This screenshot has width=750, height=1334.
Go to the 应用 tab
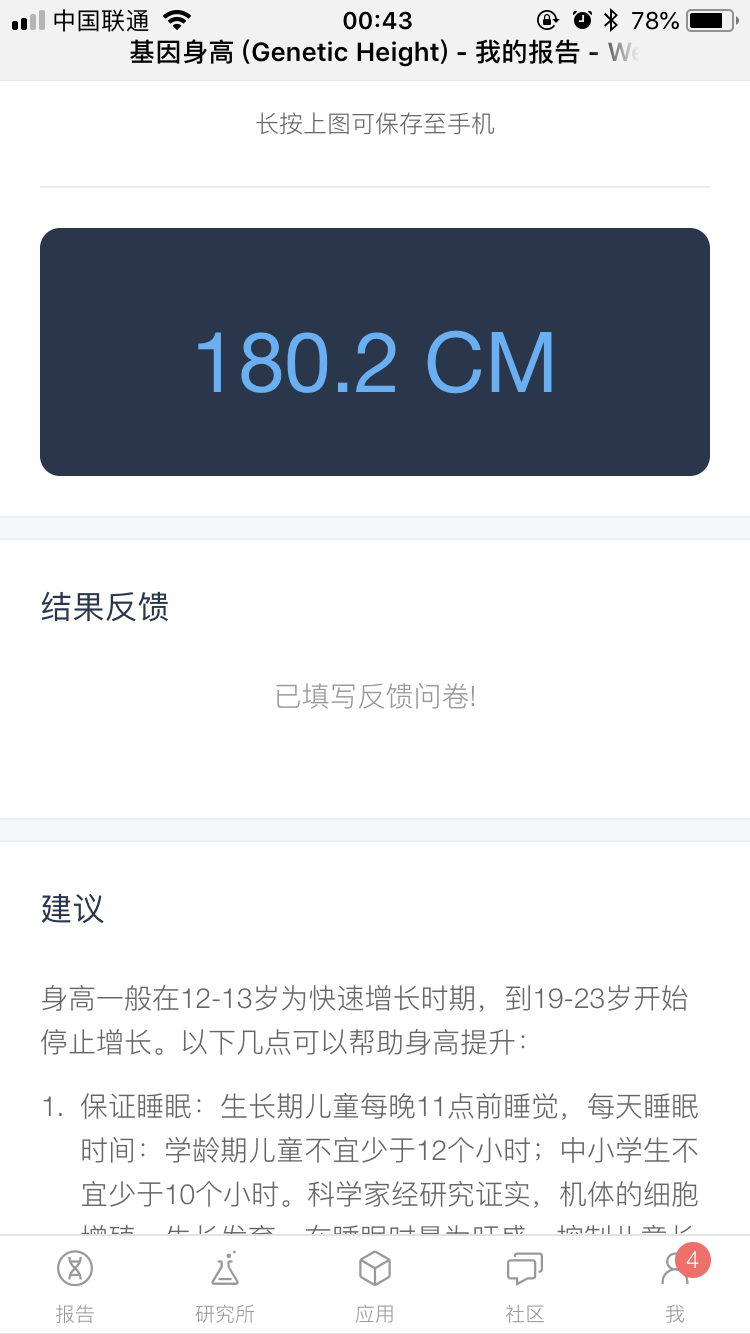375,1286
